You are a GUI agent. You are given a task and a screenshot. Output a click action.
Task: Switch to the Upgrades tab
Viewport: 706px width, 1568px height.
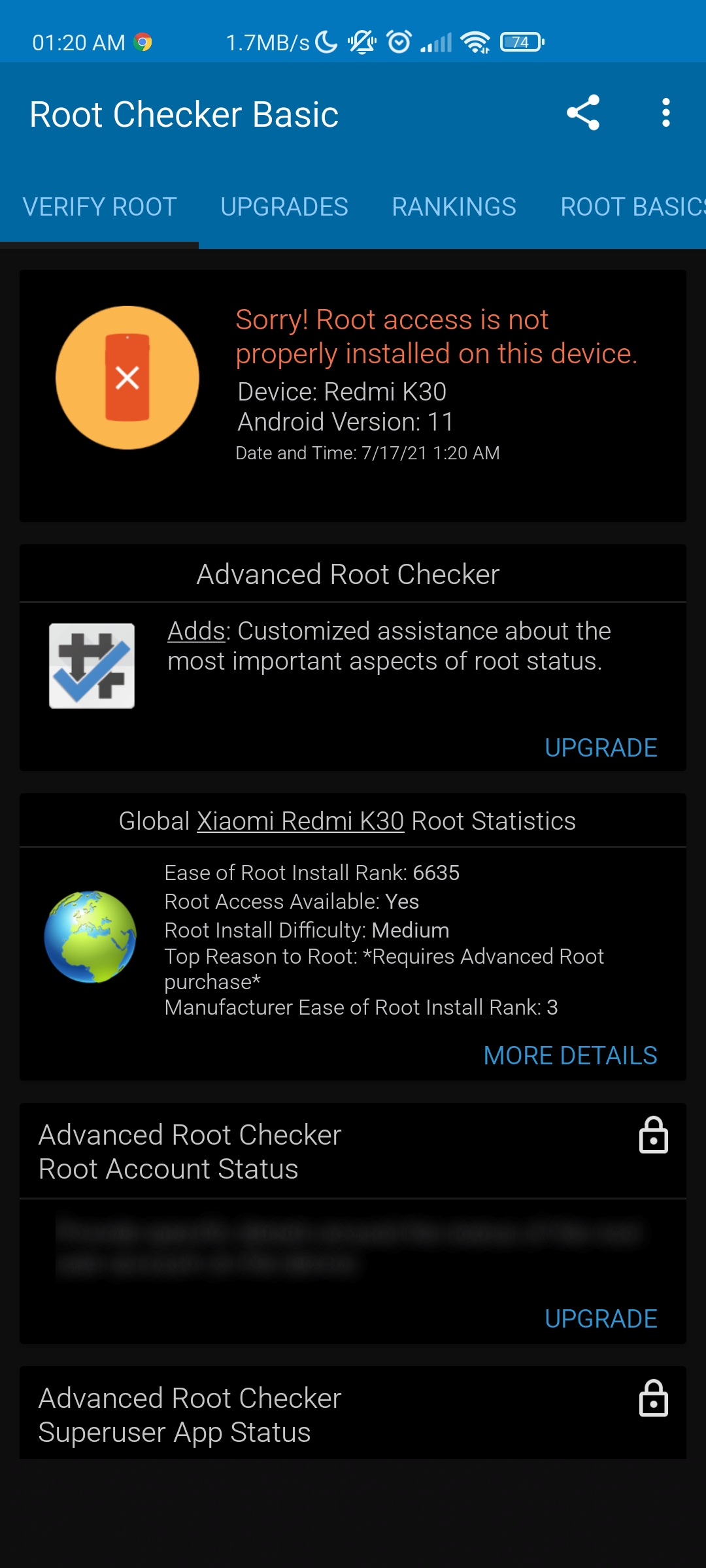pyautogui.click(x=284, y=207)
